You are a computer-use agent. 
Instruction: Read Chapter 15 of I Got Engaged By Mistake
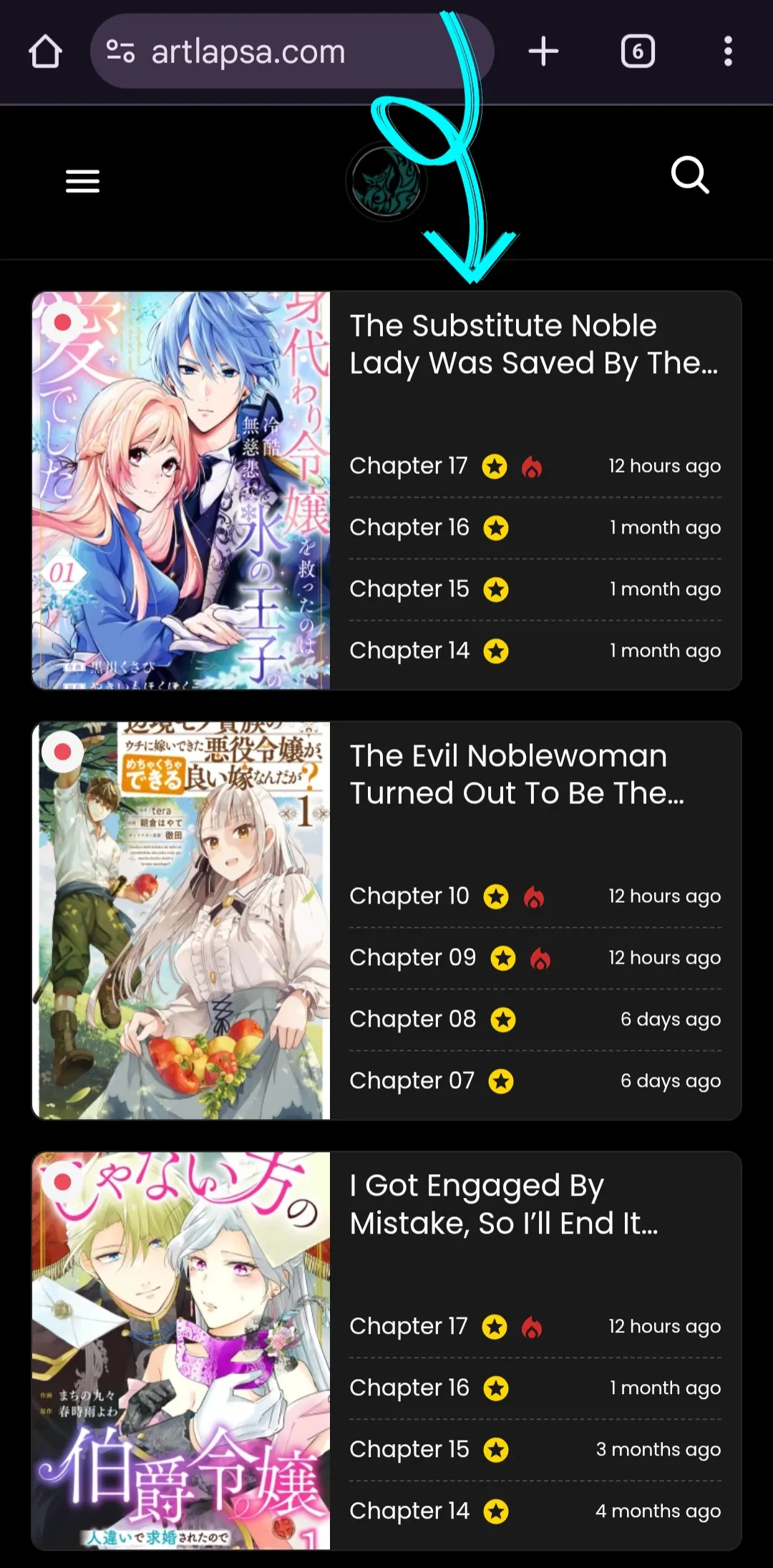[x=409, y=1450]
